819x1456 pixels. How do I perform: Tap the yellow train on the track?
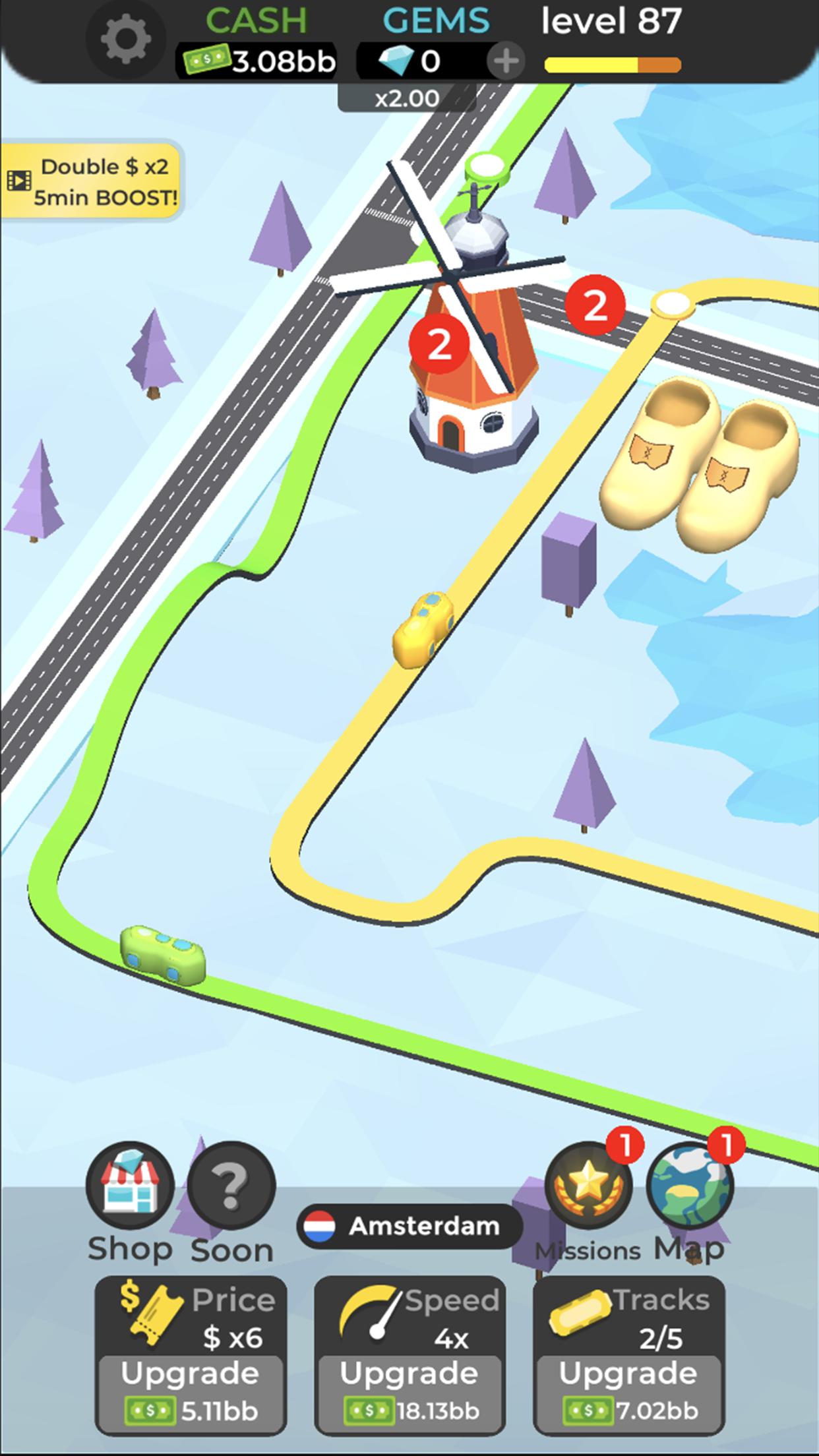coord(423,629)
